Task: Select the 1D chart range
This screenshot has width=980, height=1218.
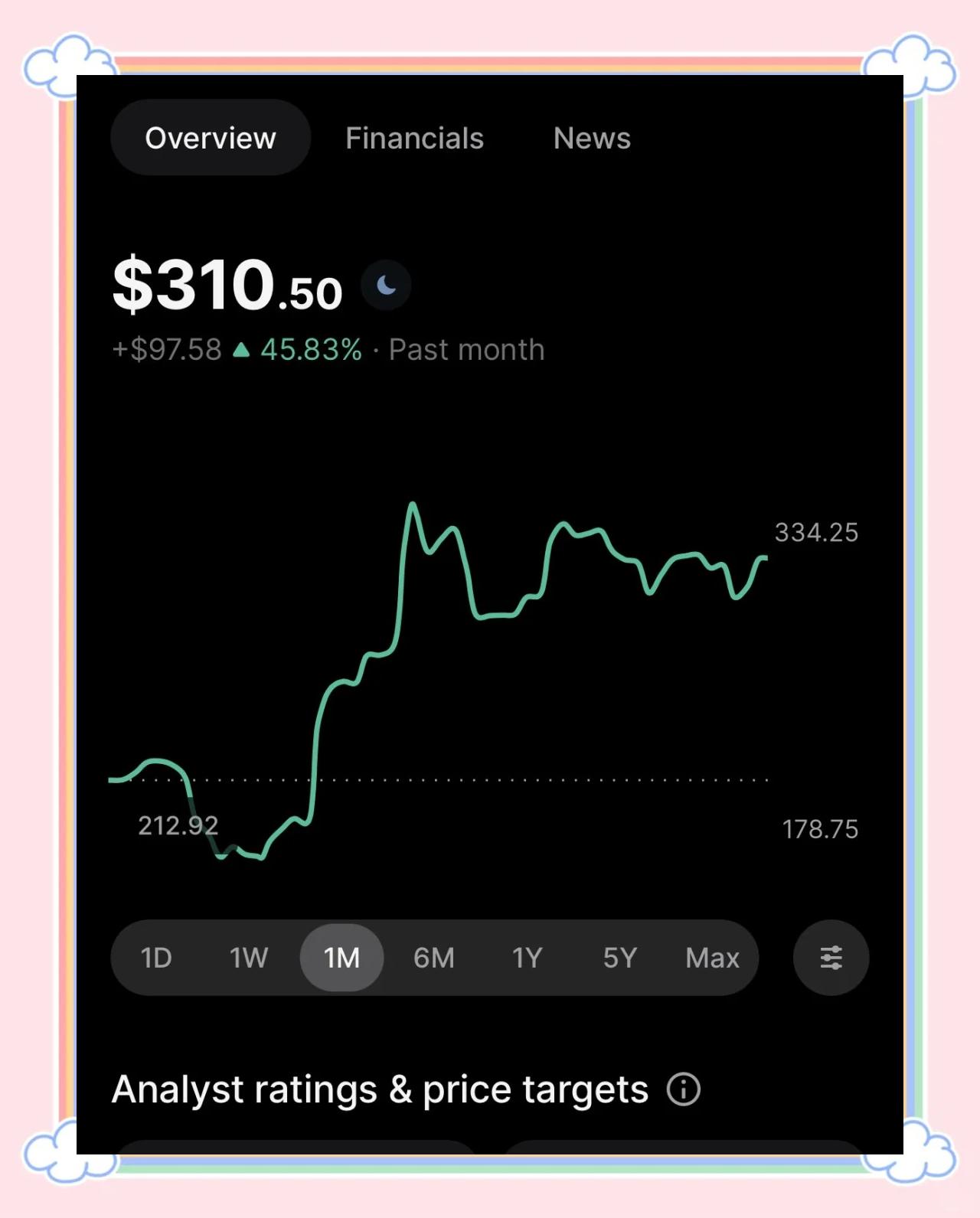Action: tap(155, 957)
